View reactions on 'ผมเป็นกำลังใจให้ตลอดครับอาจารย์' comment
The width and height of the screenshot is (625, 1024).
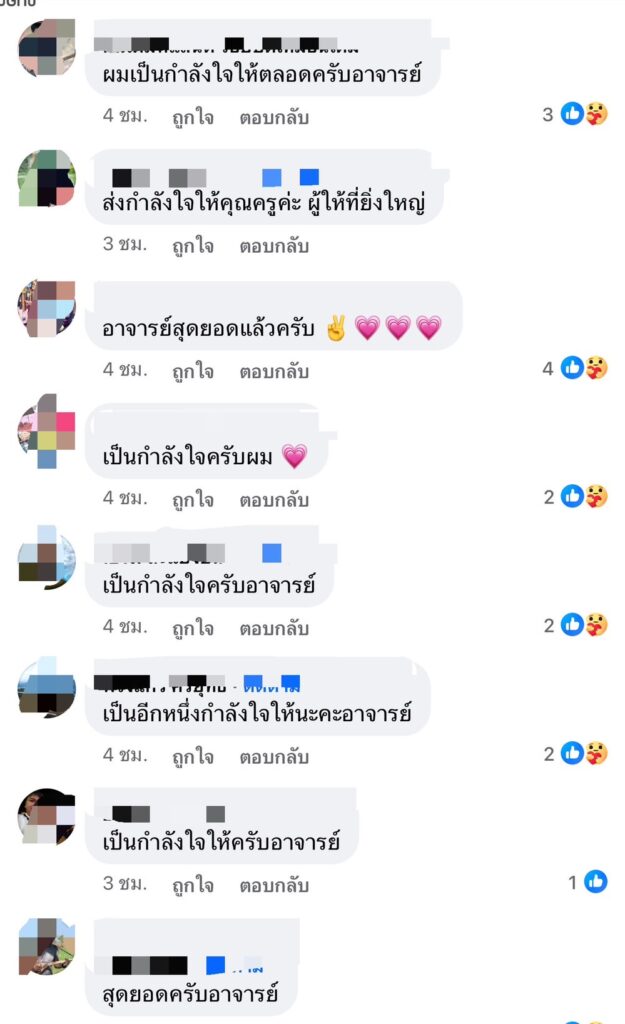[x=583, y=114]
